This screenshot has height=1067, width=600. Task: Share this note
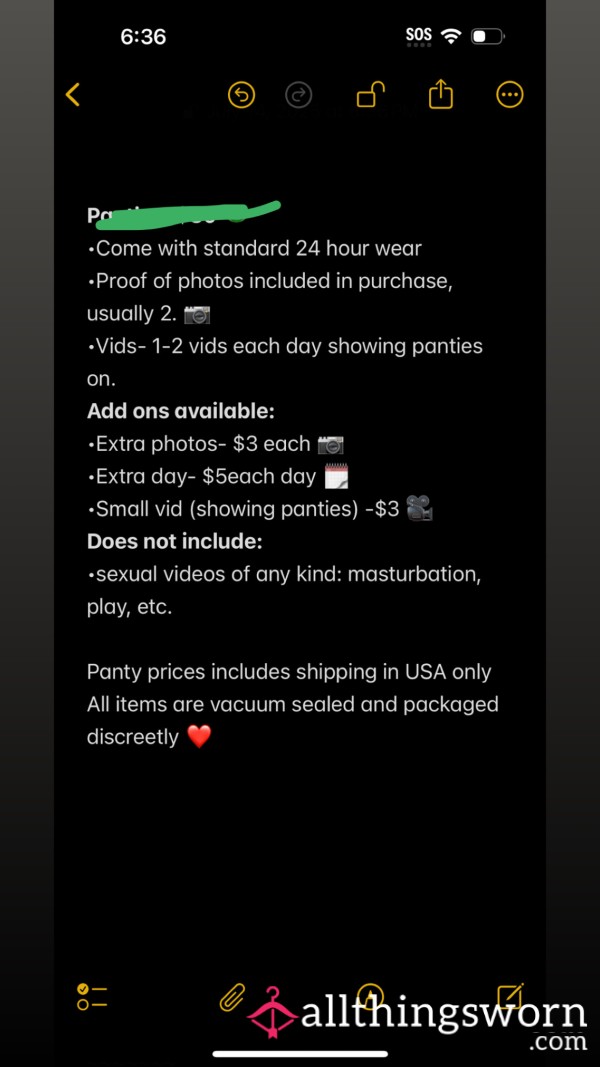(x=441, y=94)
